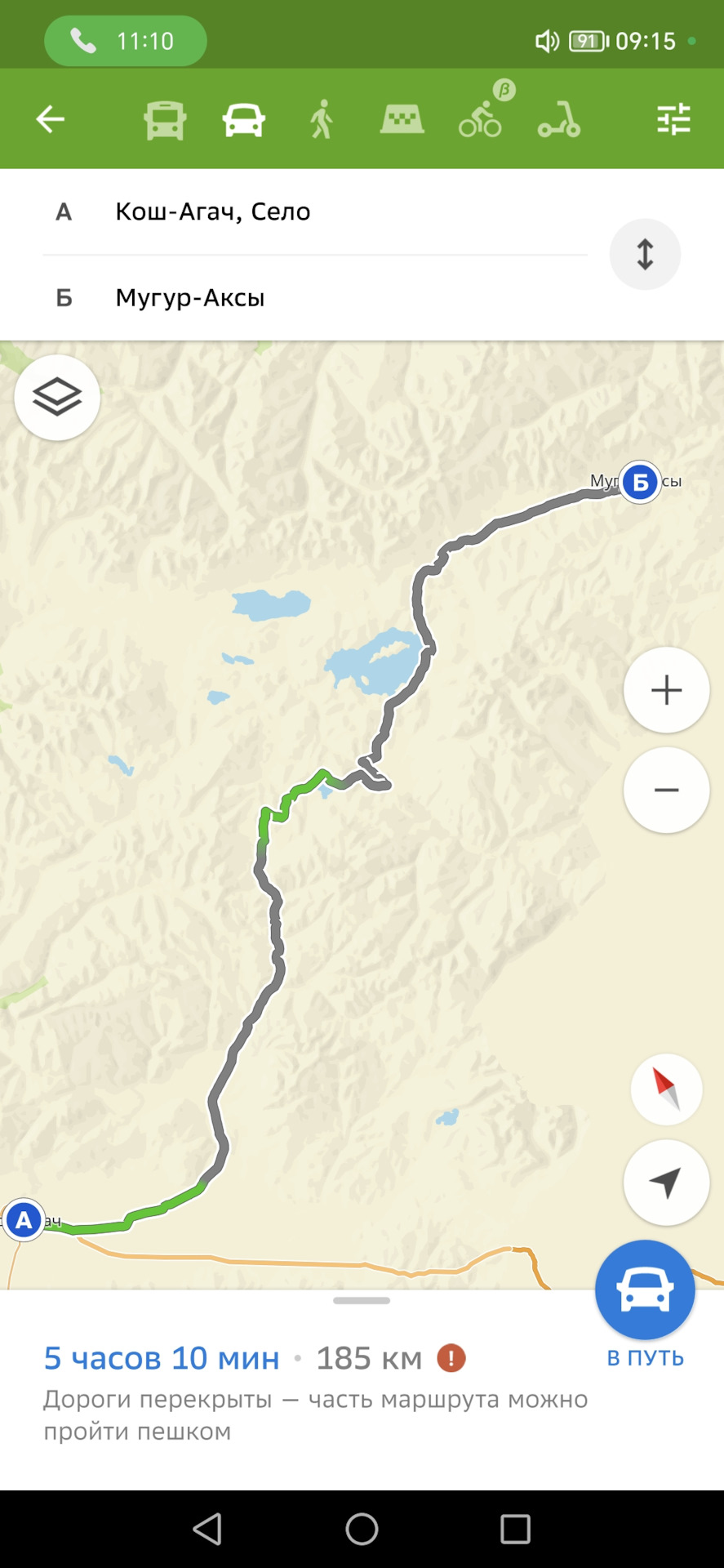This screenshot has width=724, height=1568.
Task: Swap start and destination points
Action: (645, 254)
